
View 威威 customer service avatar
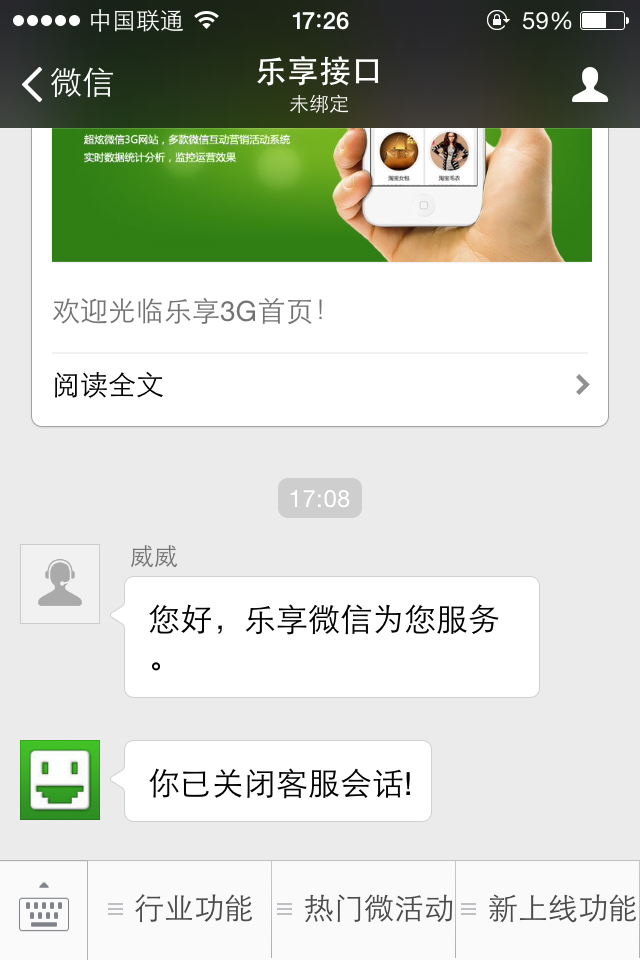coord(60,584)
